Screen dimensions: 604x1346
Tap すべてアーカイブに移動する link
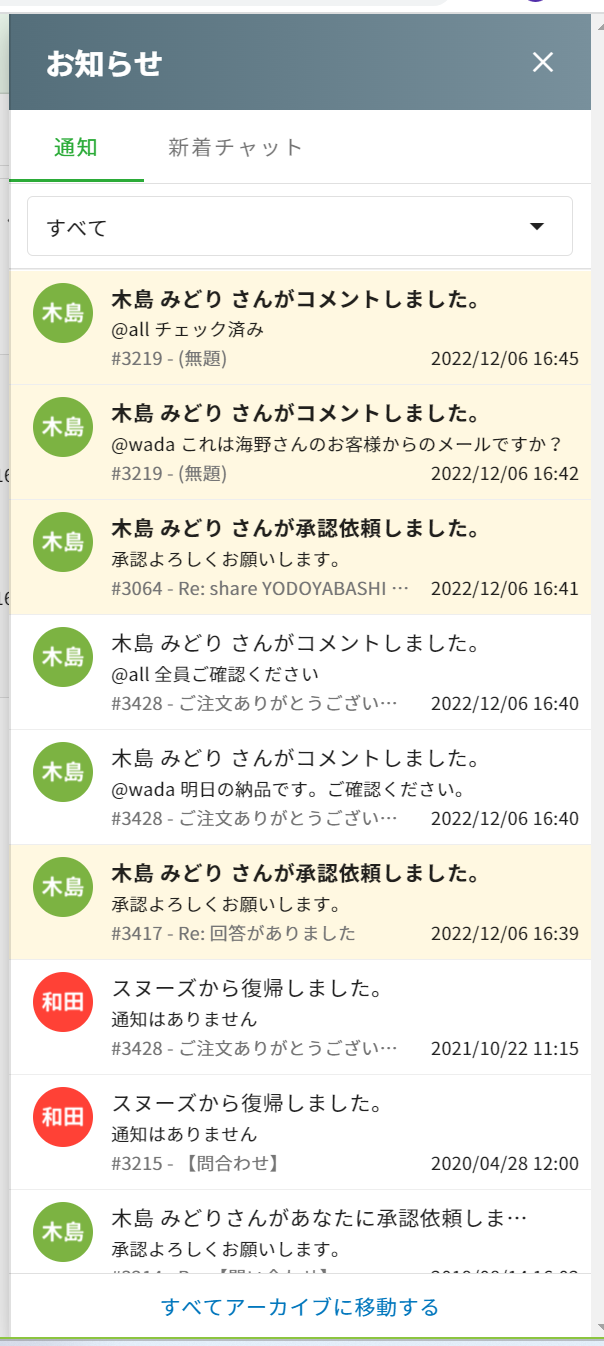click(x=300, y=1307)
